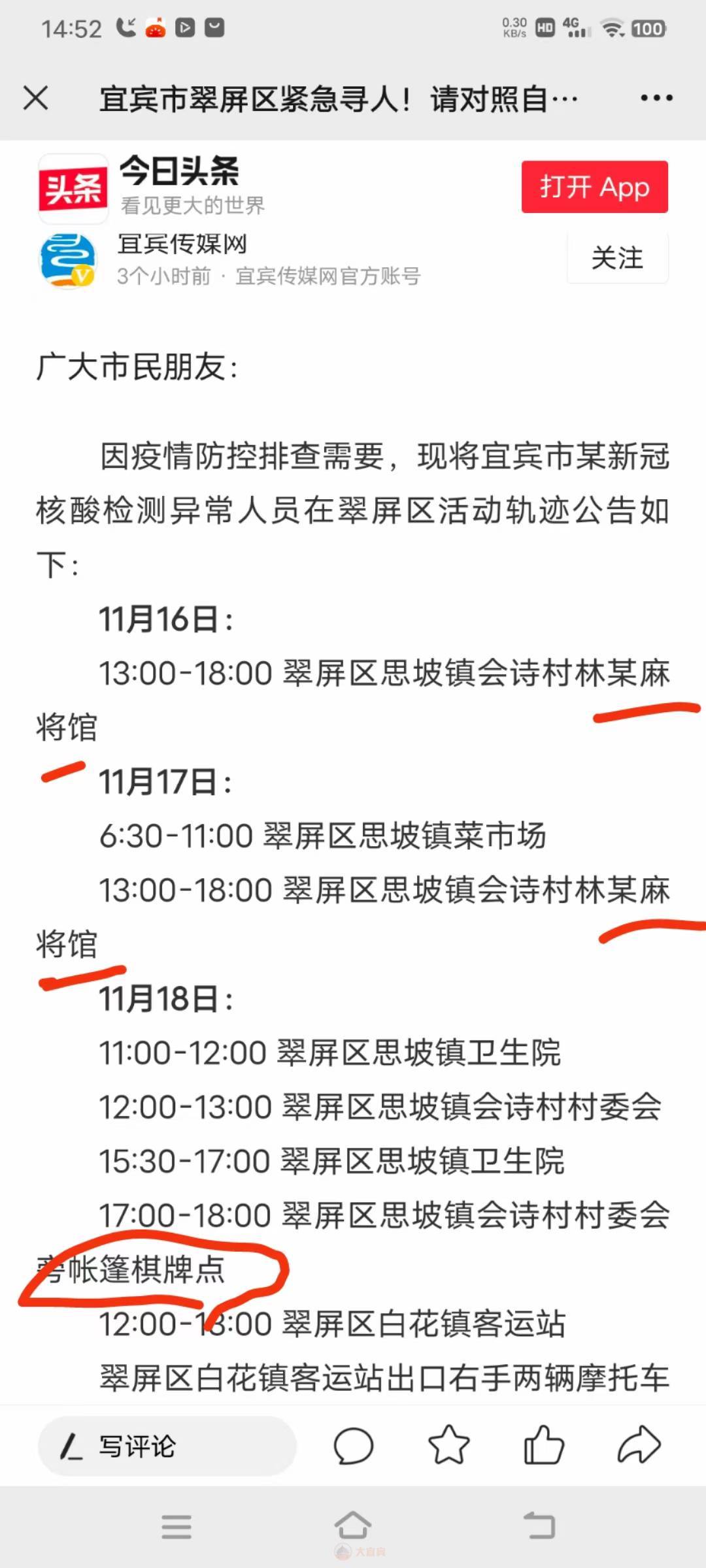The image size is (706, 1568).
Task: Tap the 写评论 comment field
Action: pos(167,1446)
